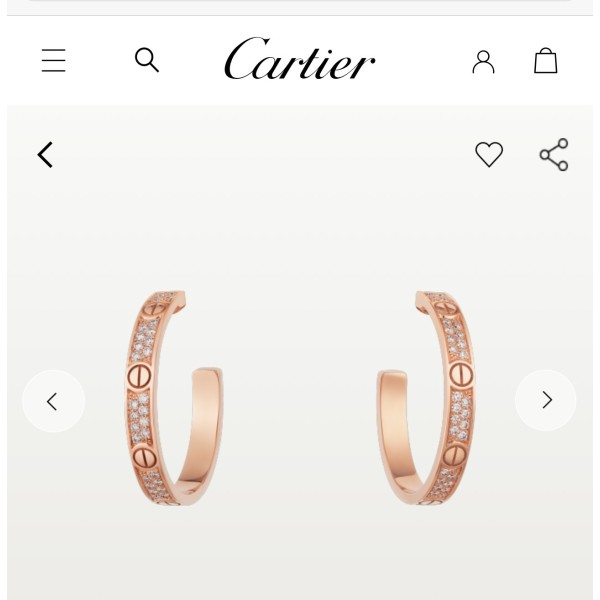This screenshot has height=600, width=600.
Task: Show the previous product image
Action: 53,401
